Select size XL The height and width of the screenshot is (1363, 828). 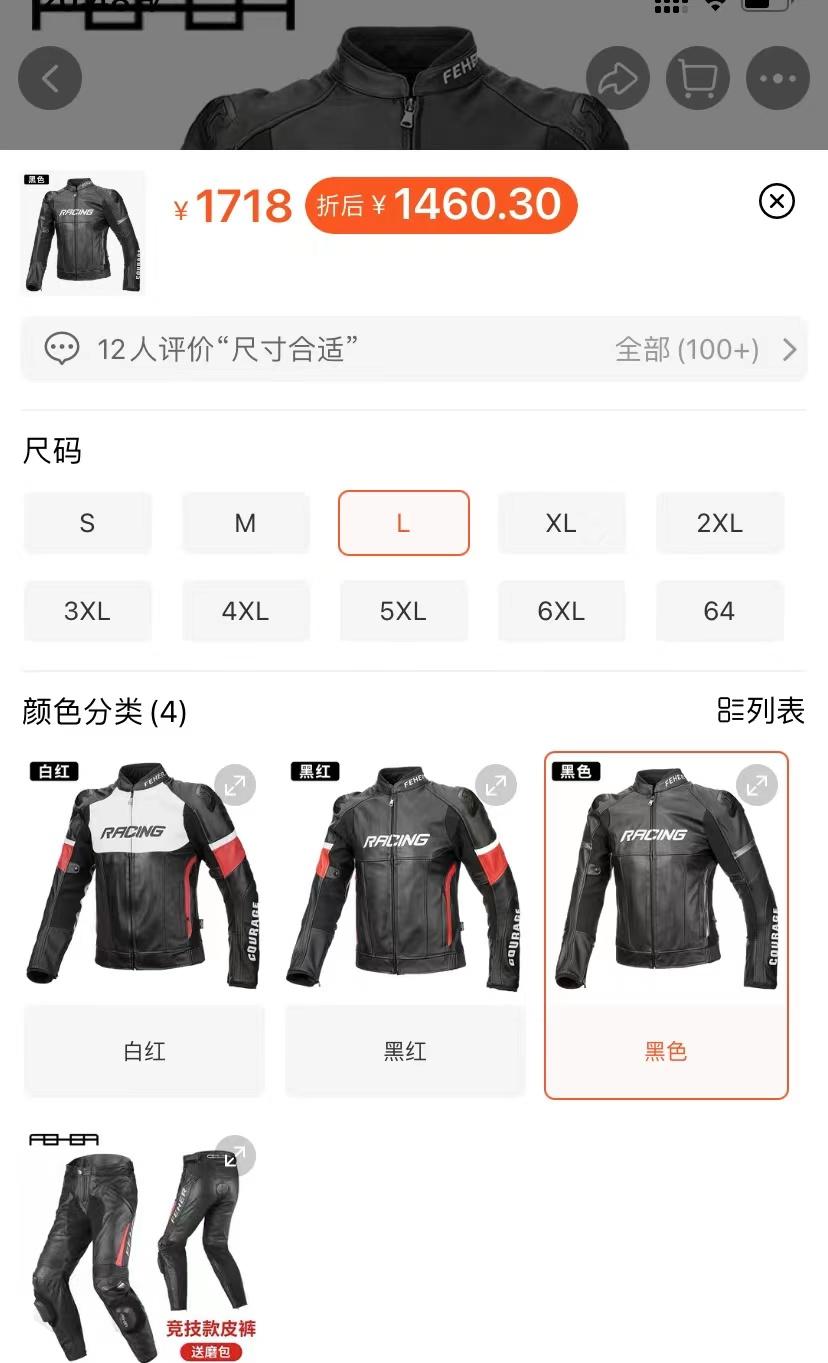(562, 523)
